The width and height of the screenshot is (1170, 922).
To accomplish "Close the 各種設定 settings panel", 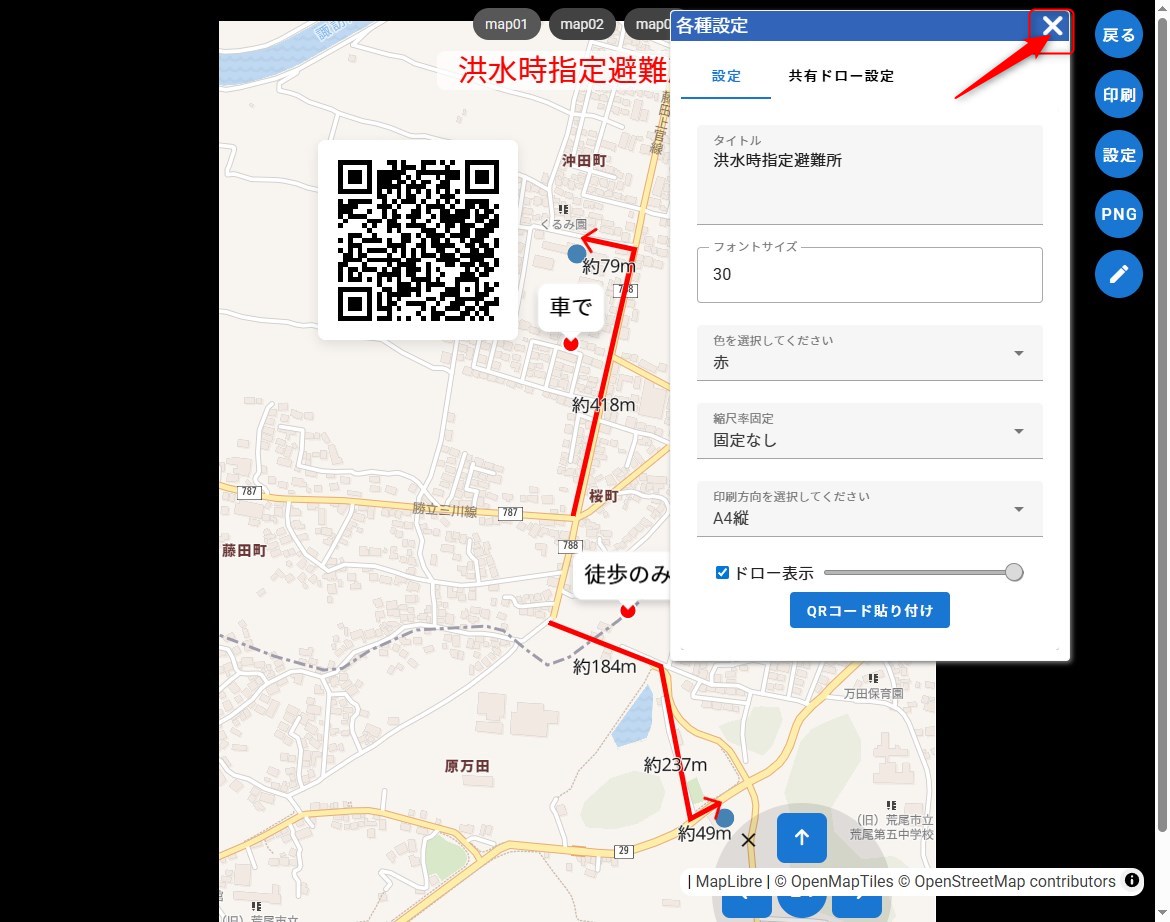I will 1052,27.
